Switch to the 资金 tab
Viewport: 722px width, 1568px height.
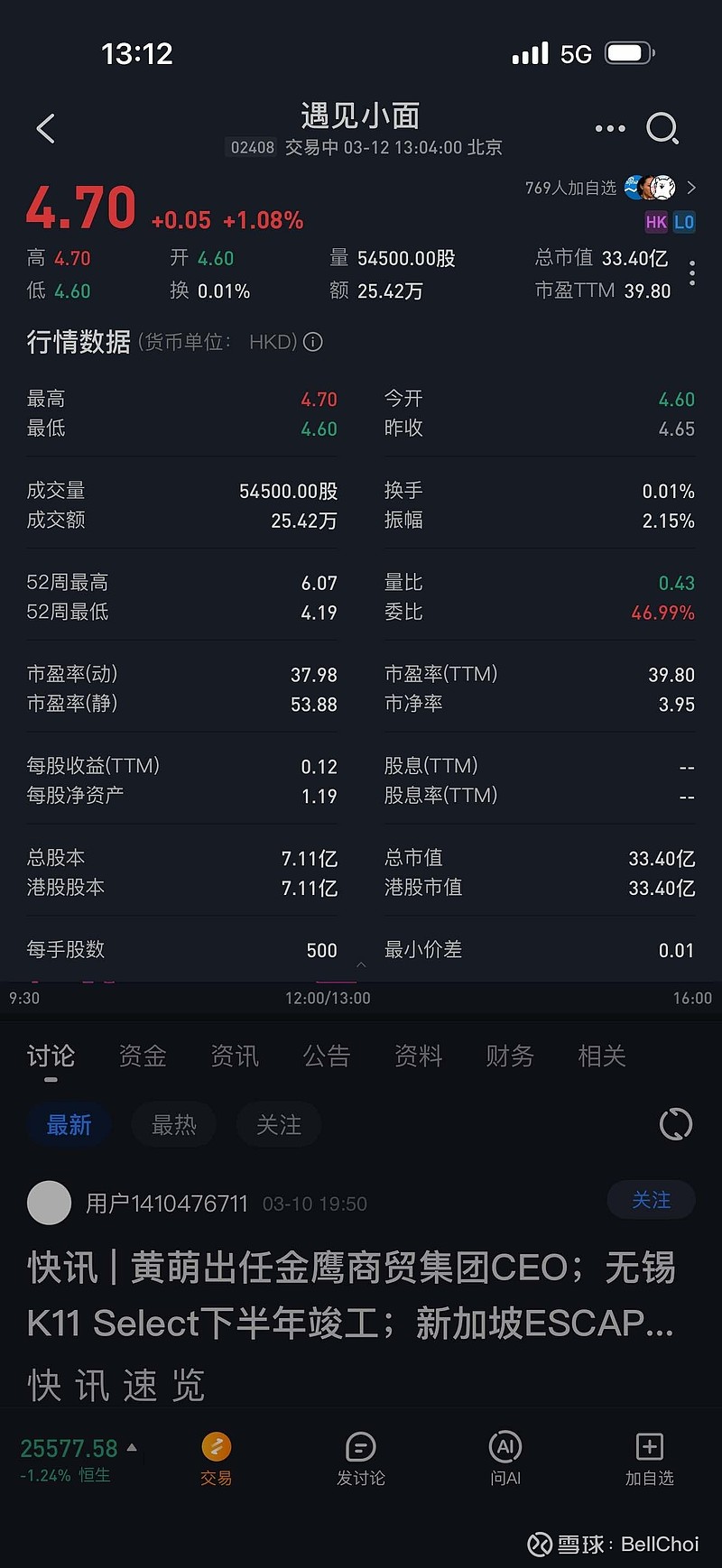point(143,1056)
